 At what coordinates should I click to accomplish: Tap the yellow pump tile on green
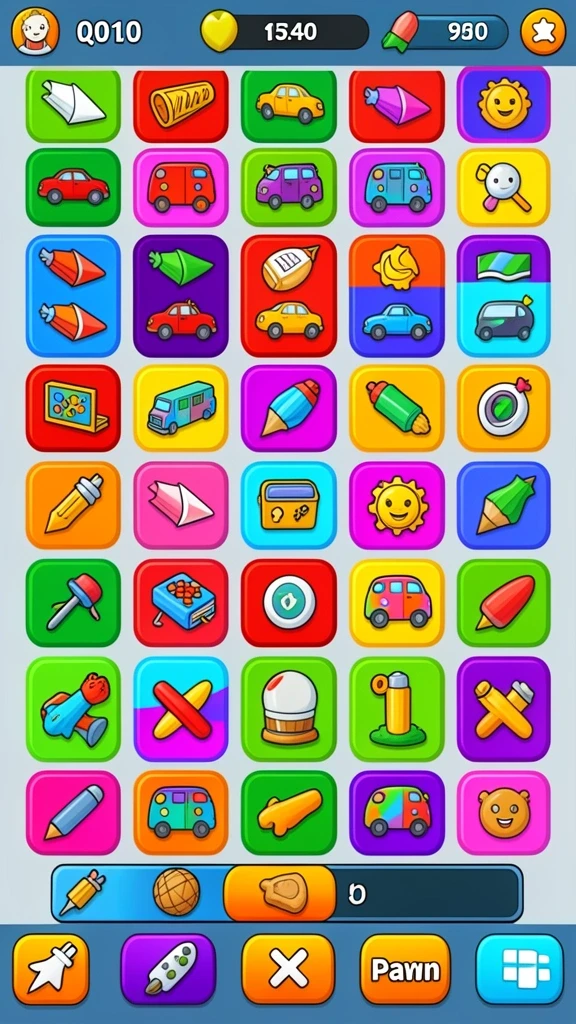(396, 709)
